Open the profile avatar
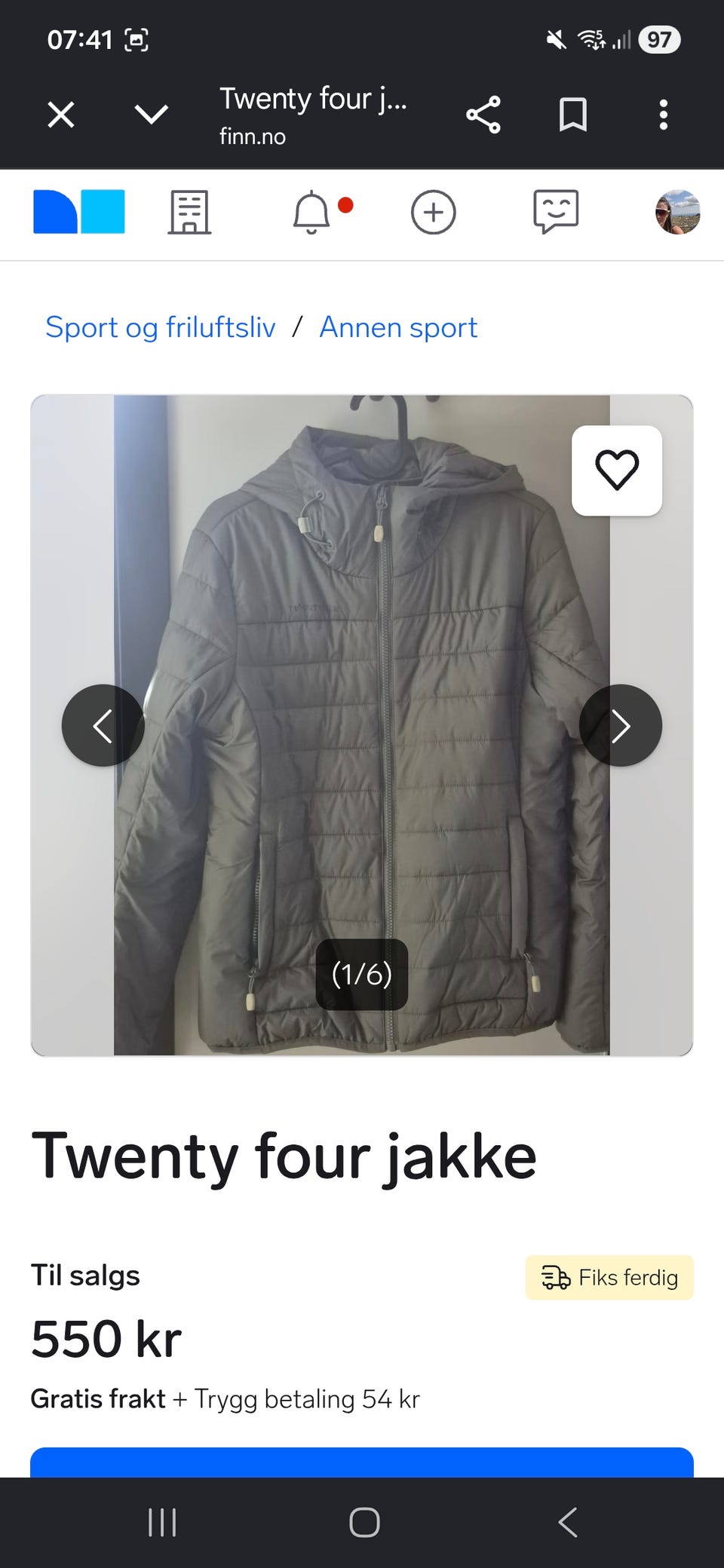 coord(678,212)
